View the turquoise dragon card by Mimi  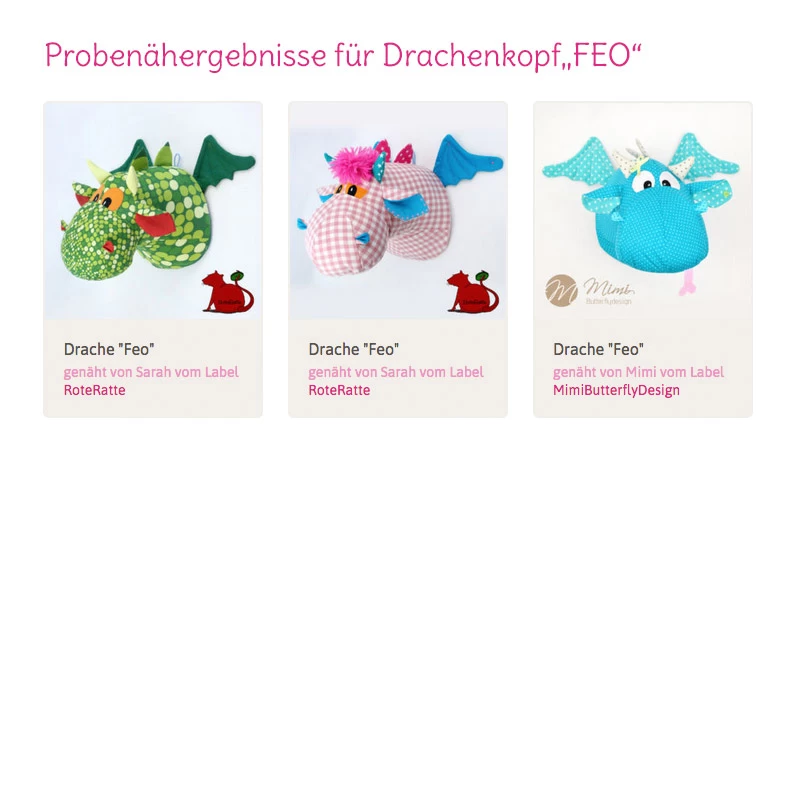click(x=642, y=212)
